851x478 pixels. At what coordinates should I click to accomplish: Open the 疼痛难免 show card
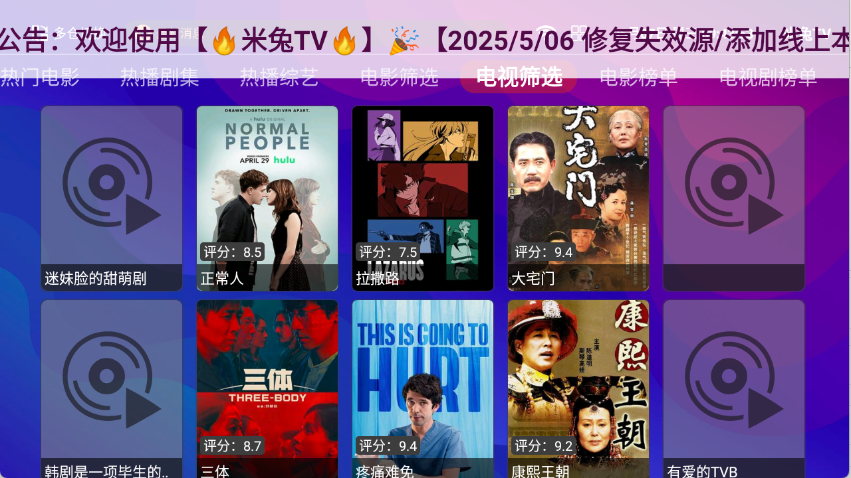[x=422, y=390]
